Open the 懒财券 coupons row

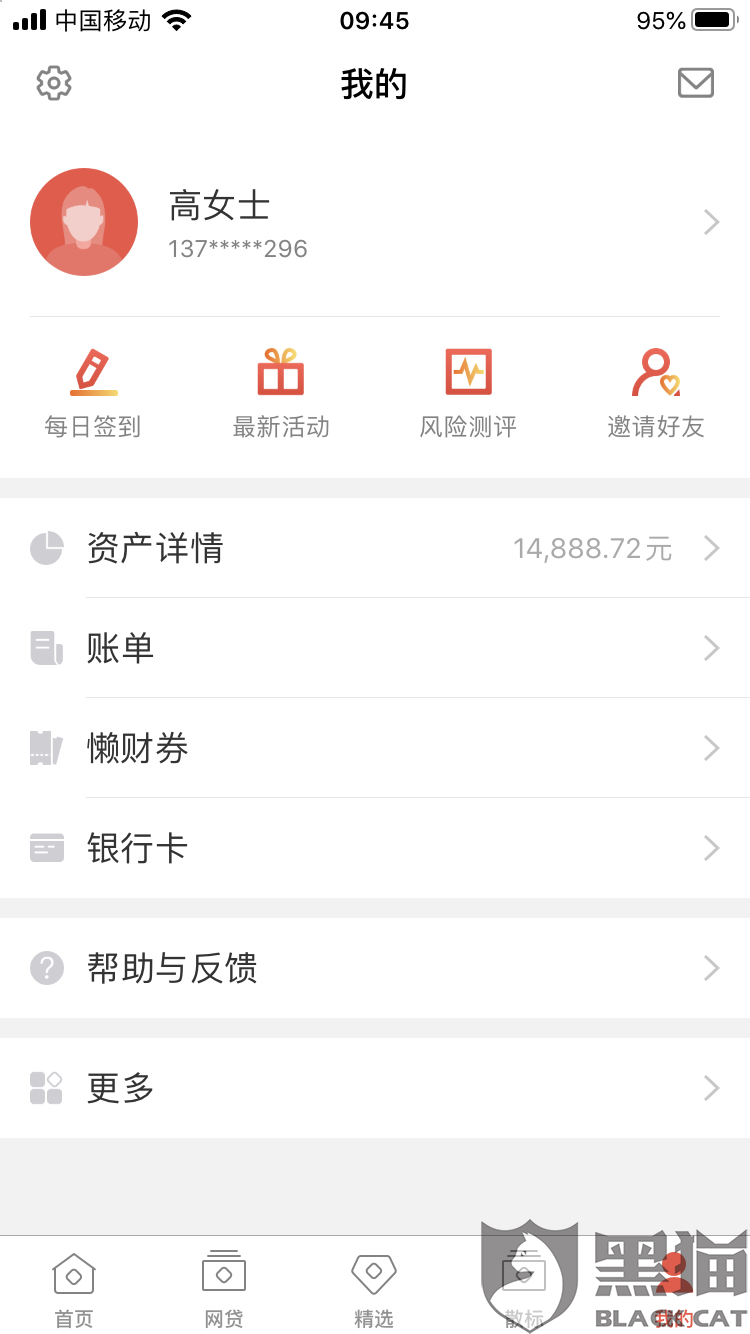375,748
